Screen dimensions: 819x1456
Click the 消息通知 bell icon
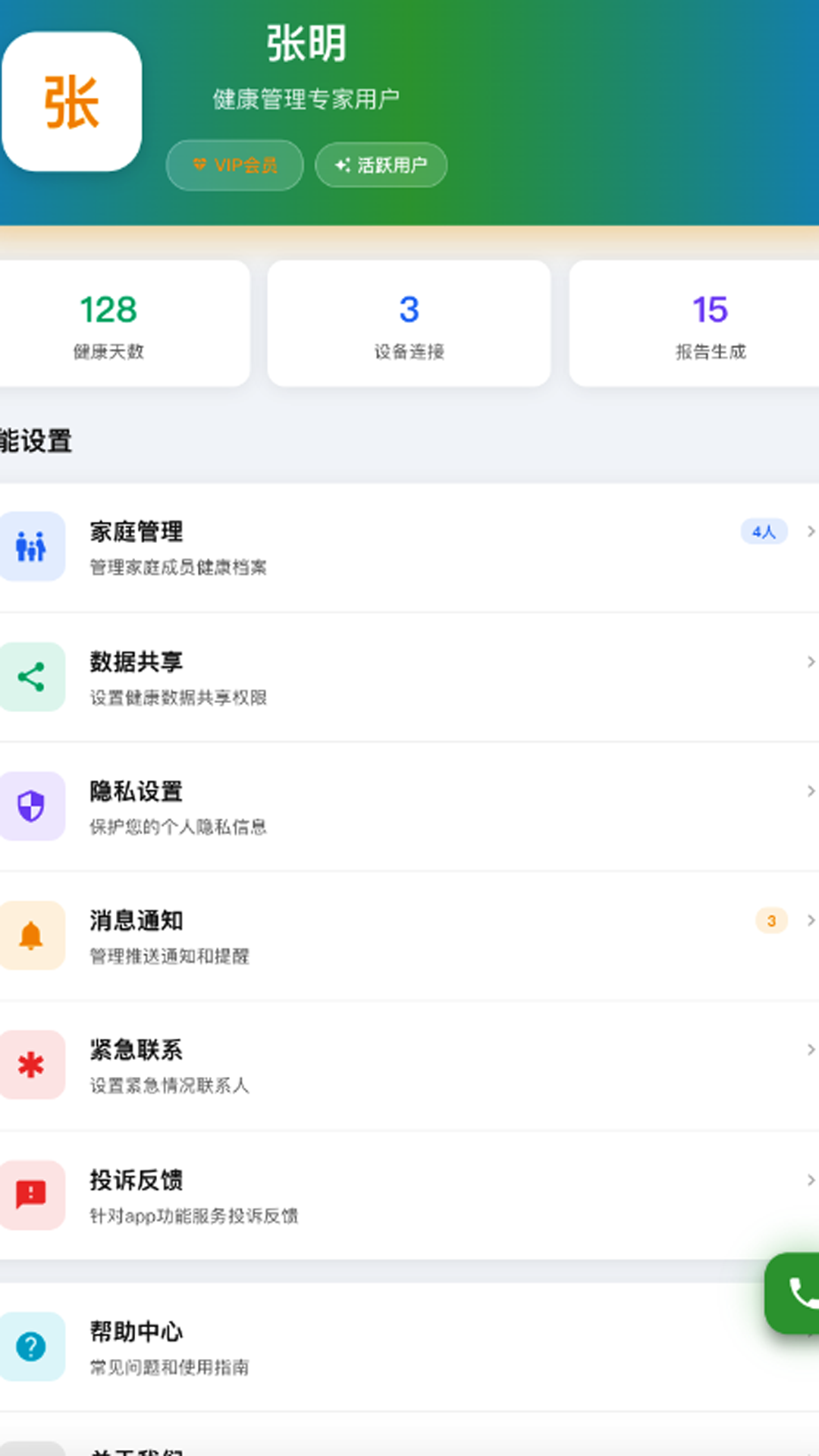coord(32,936)
